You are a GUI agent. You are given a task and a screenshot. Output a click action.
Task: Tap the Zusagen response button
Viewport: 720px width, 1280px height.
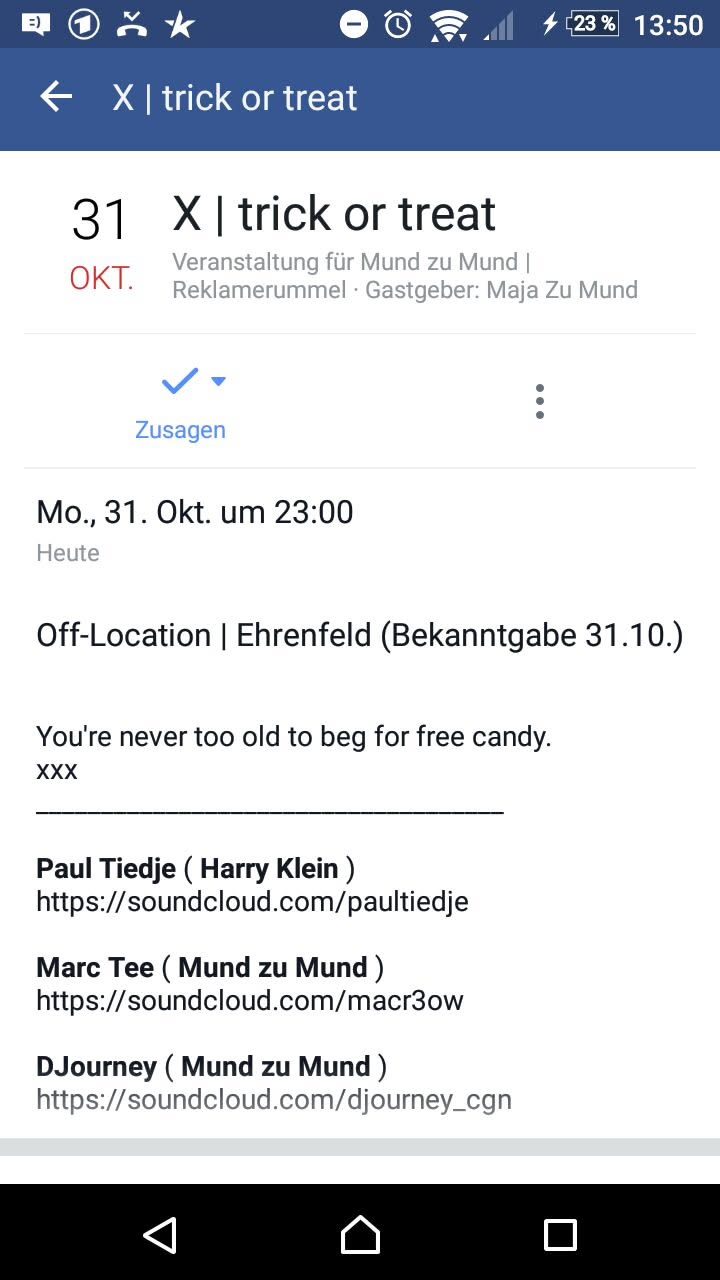pos(181,402)
